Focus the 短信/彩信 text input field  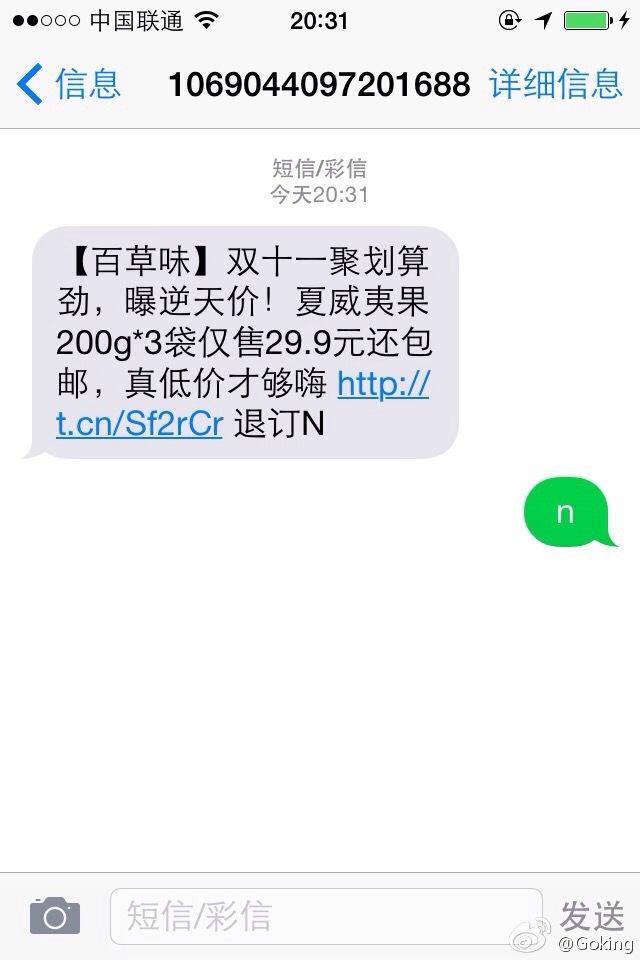pyautogui.click(x=325, y=916)
